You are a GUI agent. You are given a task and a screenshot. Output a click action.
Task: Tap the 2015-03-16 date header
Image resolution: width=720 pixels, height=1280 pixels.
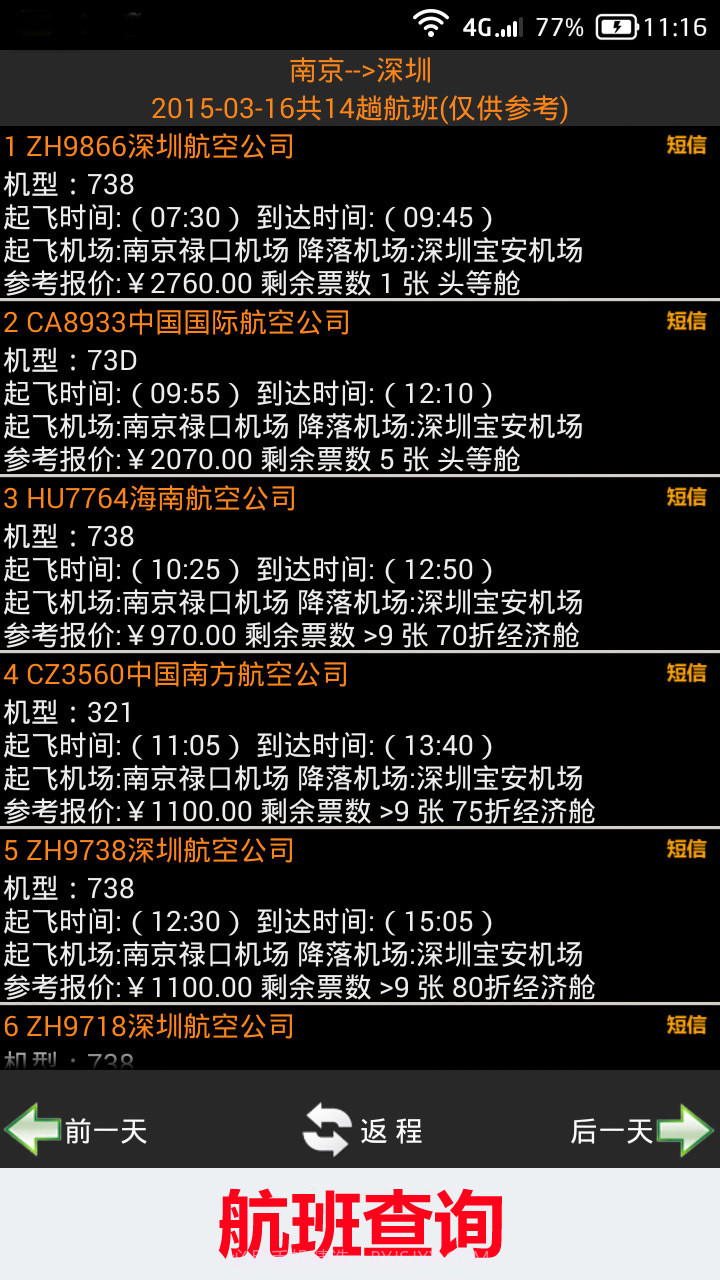click(358, 107)
